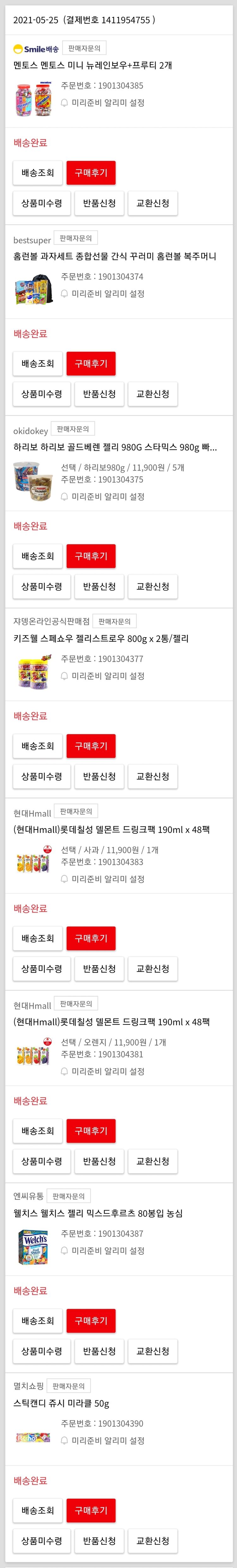The height and width of the screenshot is (1568, 237).
Task: Open 키즈웰 스페쇼우 젤리스트로우 product
Action: click(101, 638)
